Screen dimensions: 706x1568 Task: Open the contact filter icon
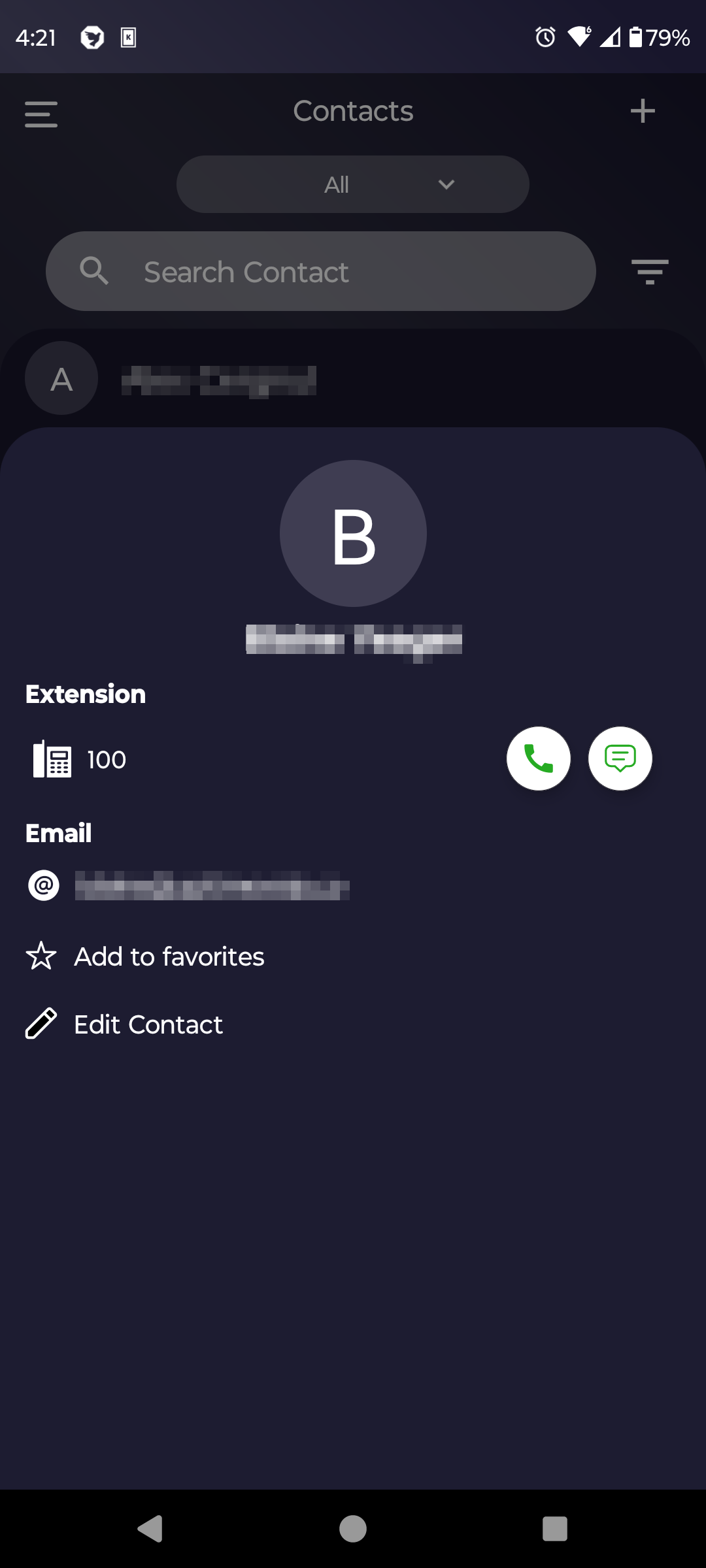pos(649,271)
